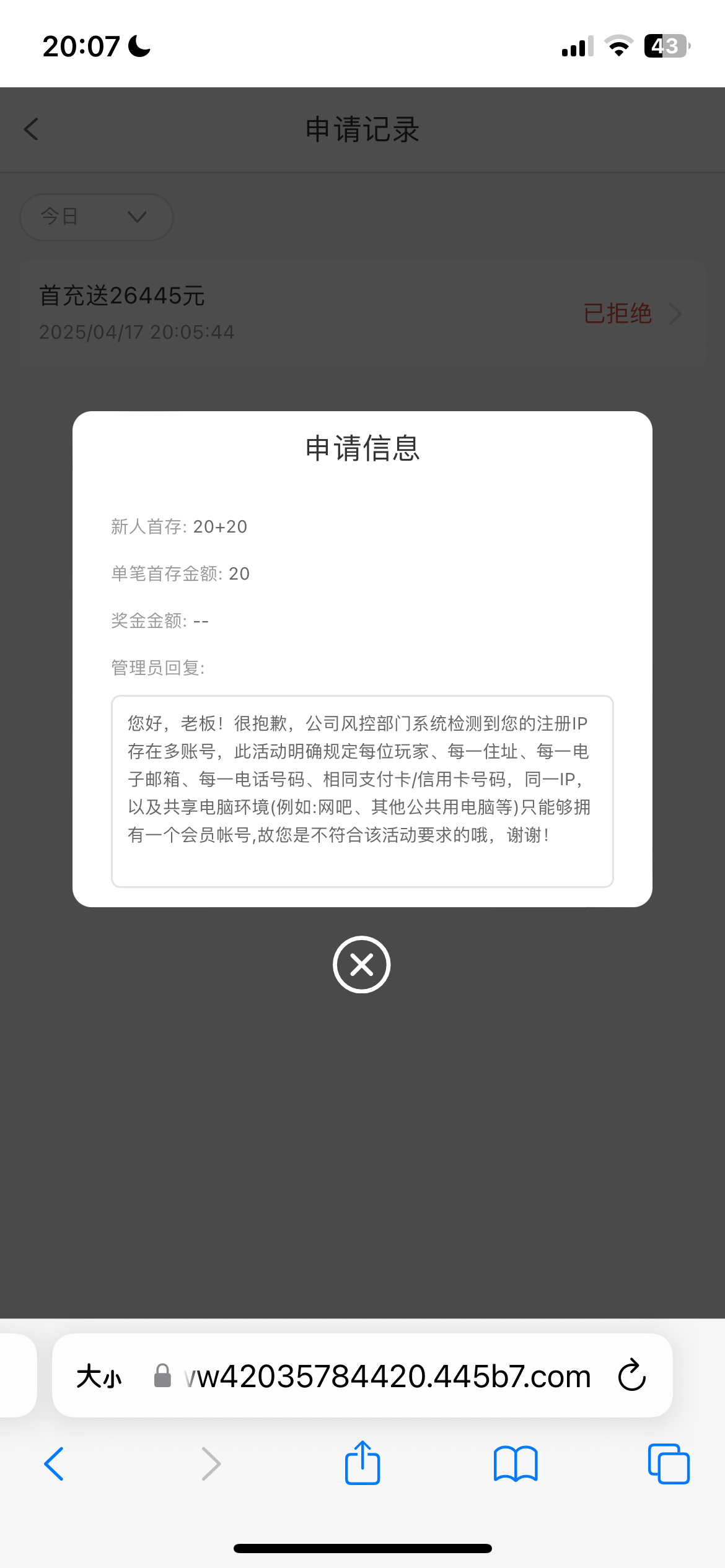Close the 申请信息 dialog
The image size is (725, 1568).
361,964
